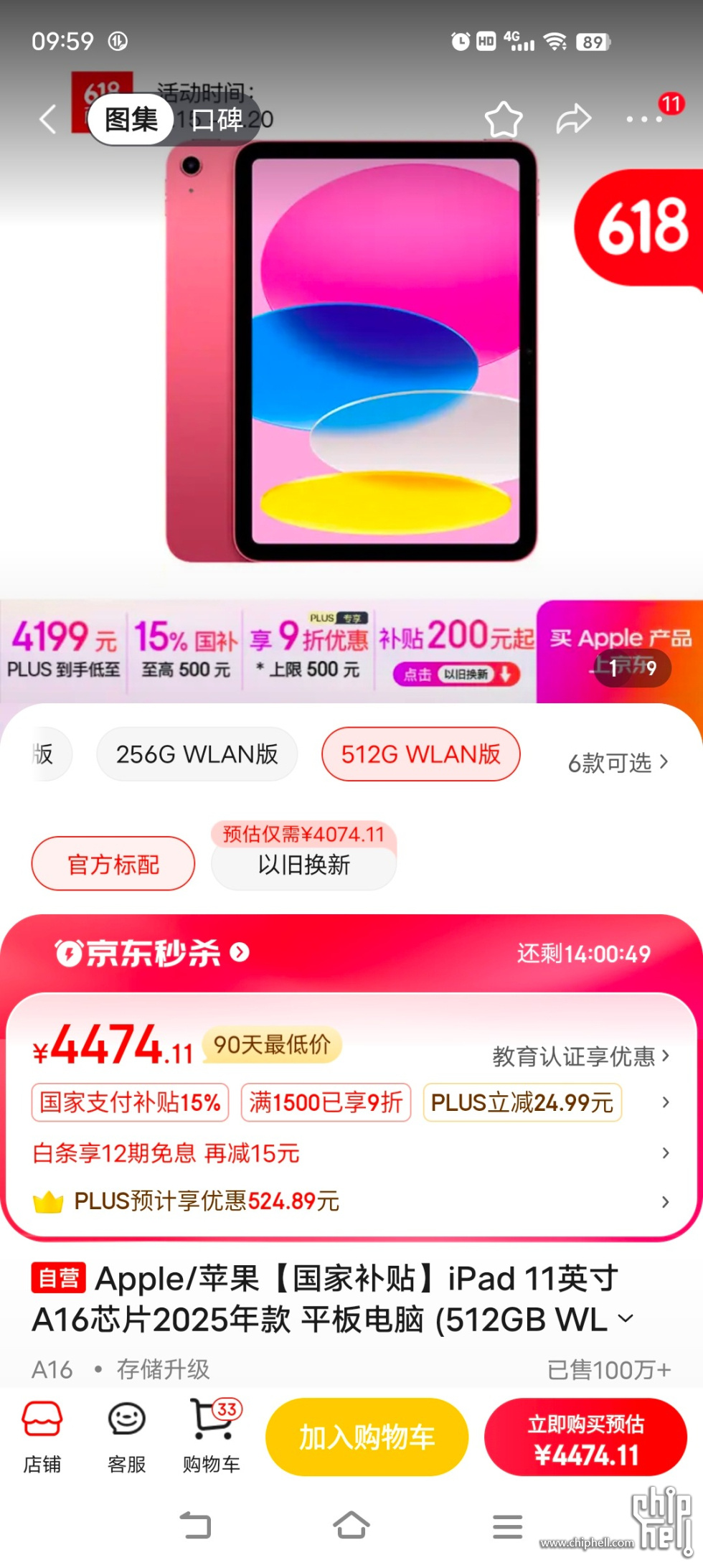Open 教育认证享优惠 details
The image size is (703, 1568).
click(580, 1056)
